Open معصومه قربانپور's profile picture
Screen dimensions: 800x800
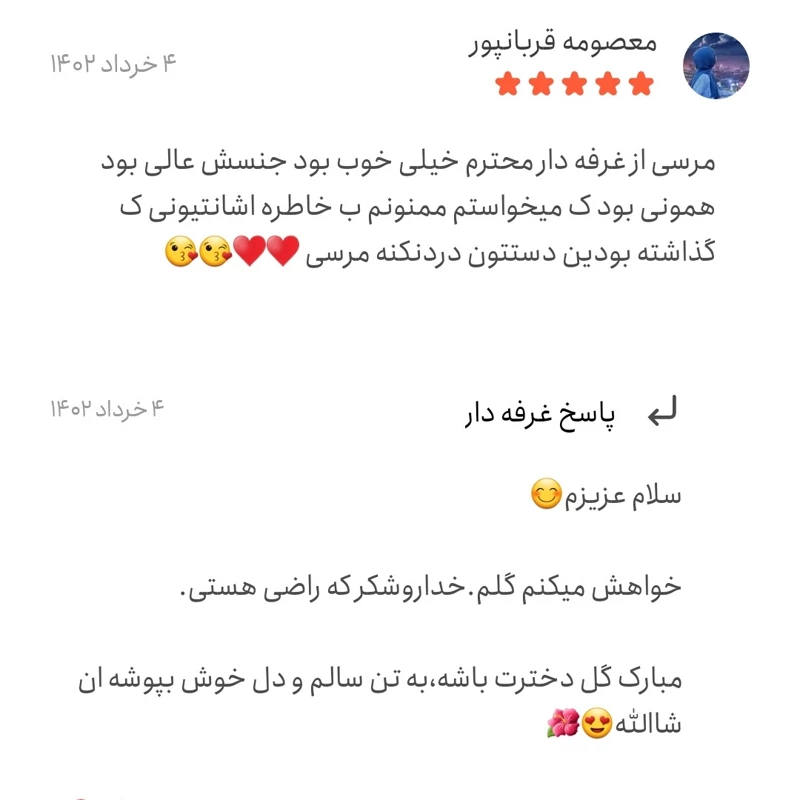pos(715,66)
